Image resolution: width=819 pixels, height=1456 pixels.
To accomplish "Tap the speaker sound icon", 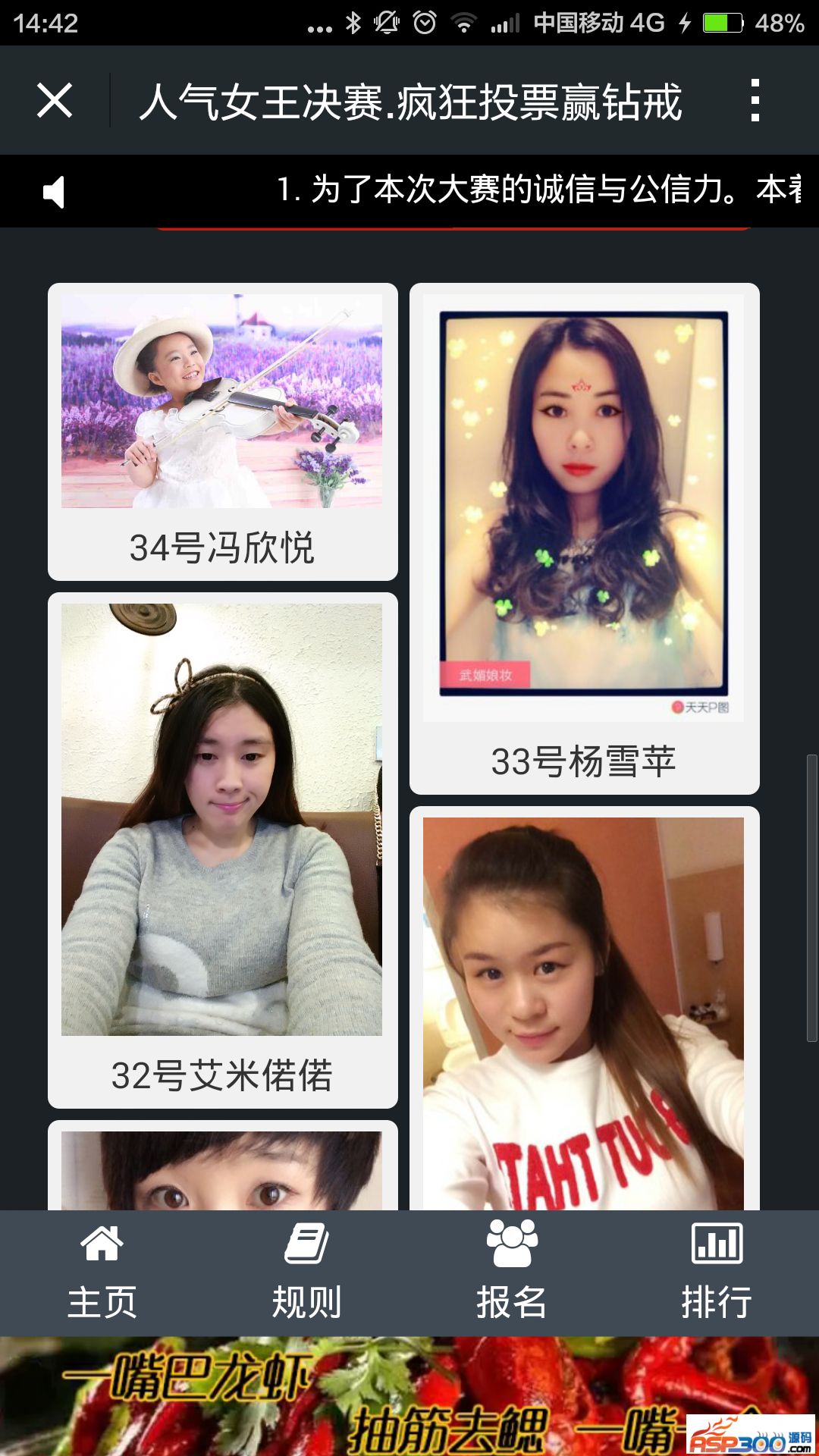I will pos(54,192).
